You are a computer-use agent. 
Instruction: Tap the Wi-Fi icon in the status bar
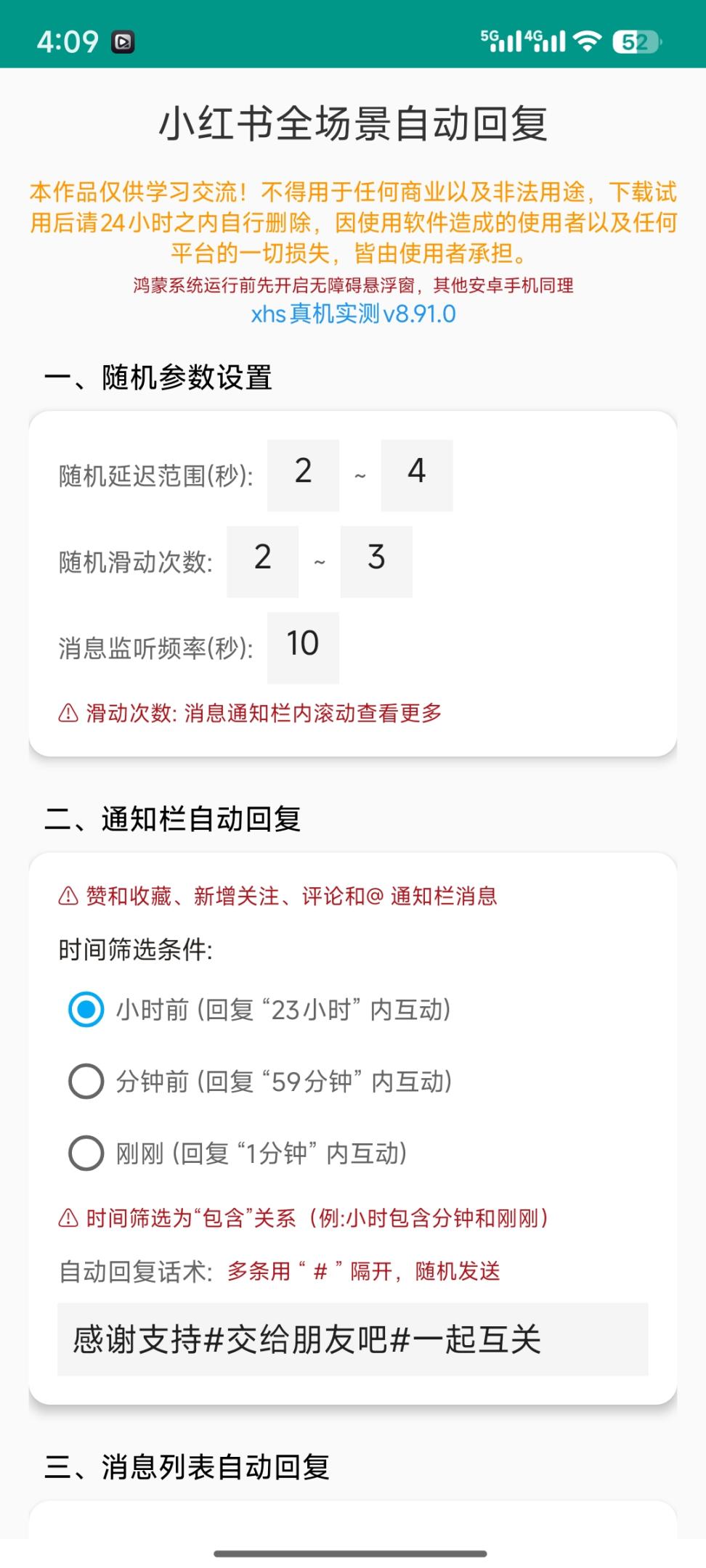point(585,40)
